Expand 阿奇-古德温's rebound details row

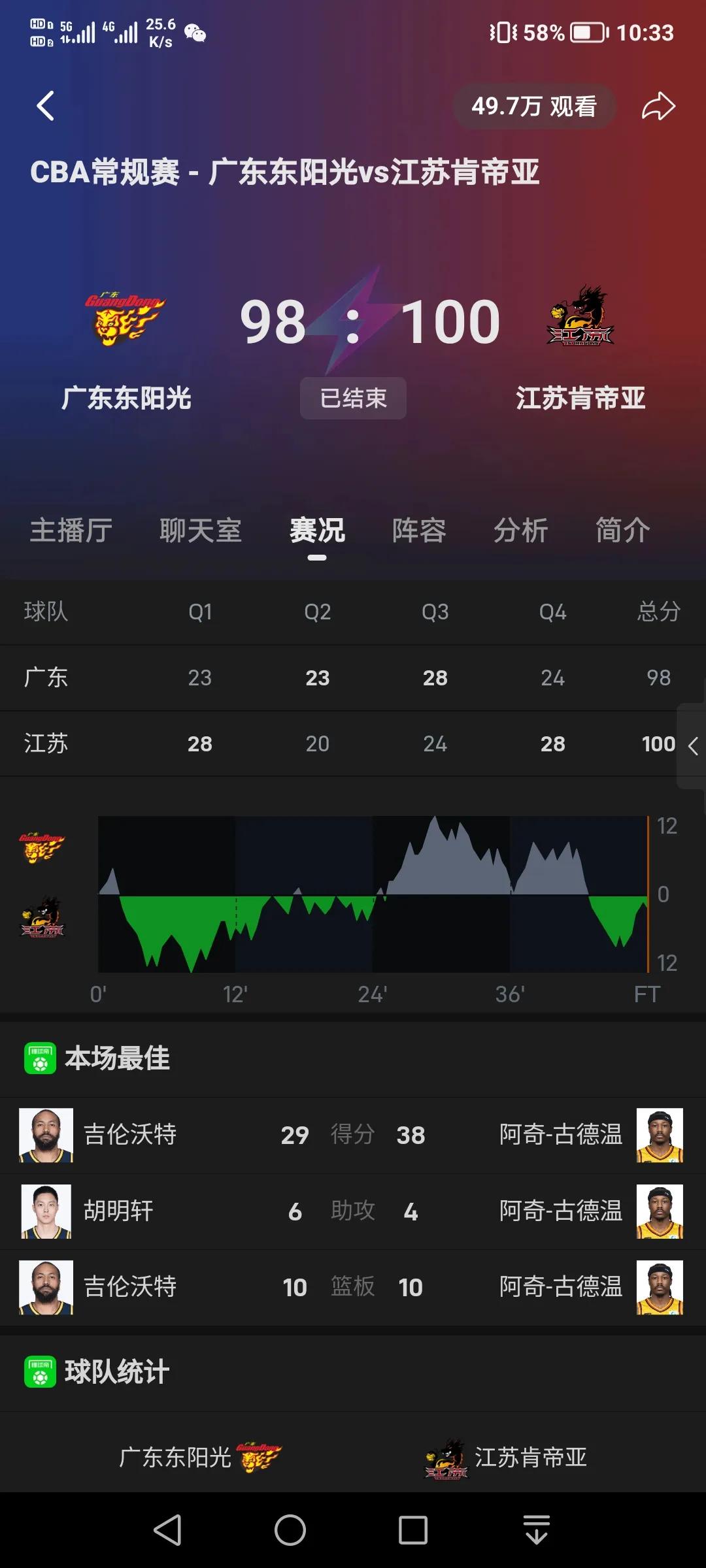coord(559,1287)
